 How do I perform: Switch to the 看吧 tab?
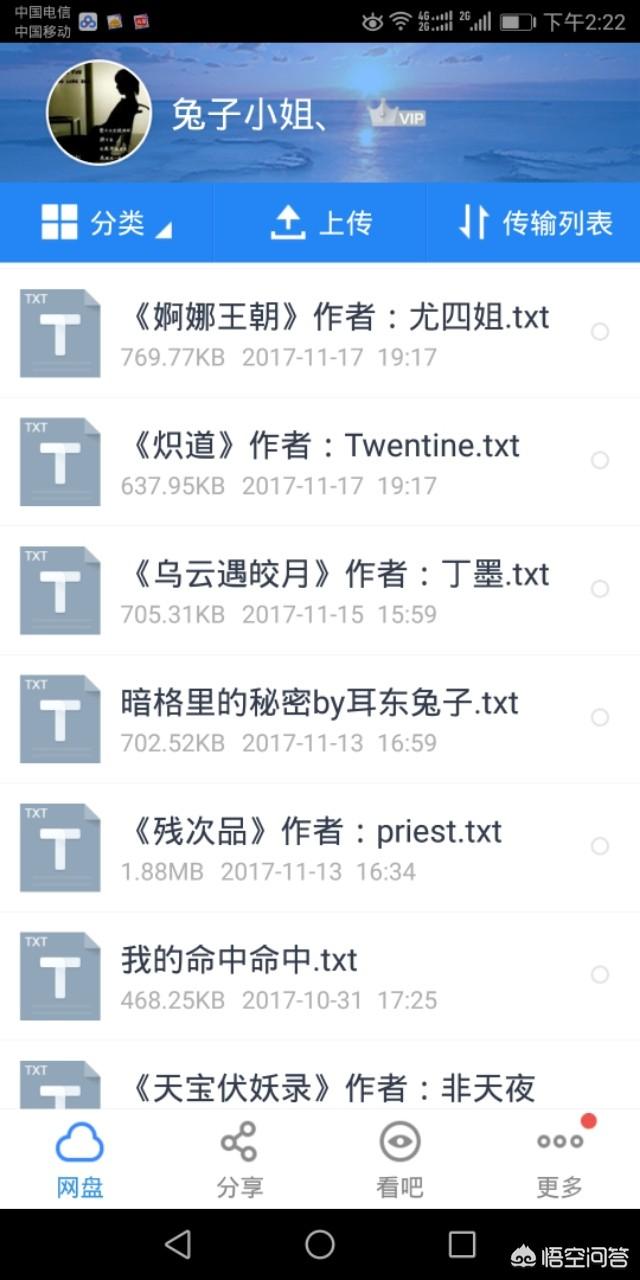click(400, 1159)
